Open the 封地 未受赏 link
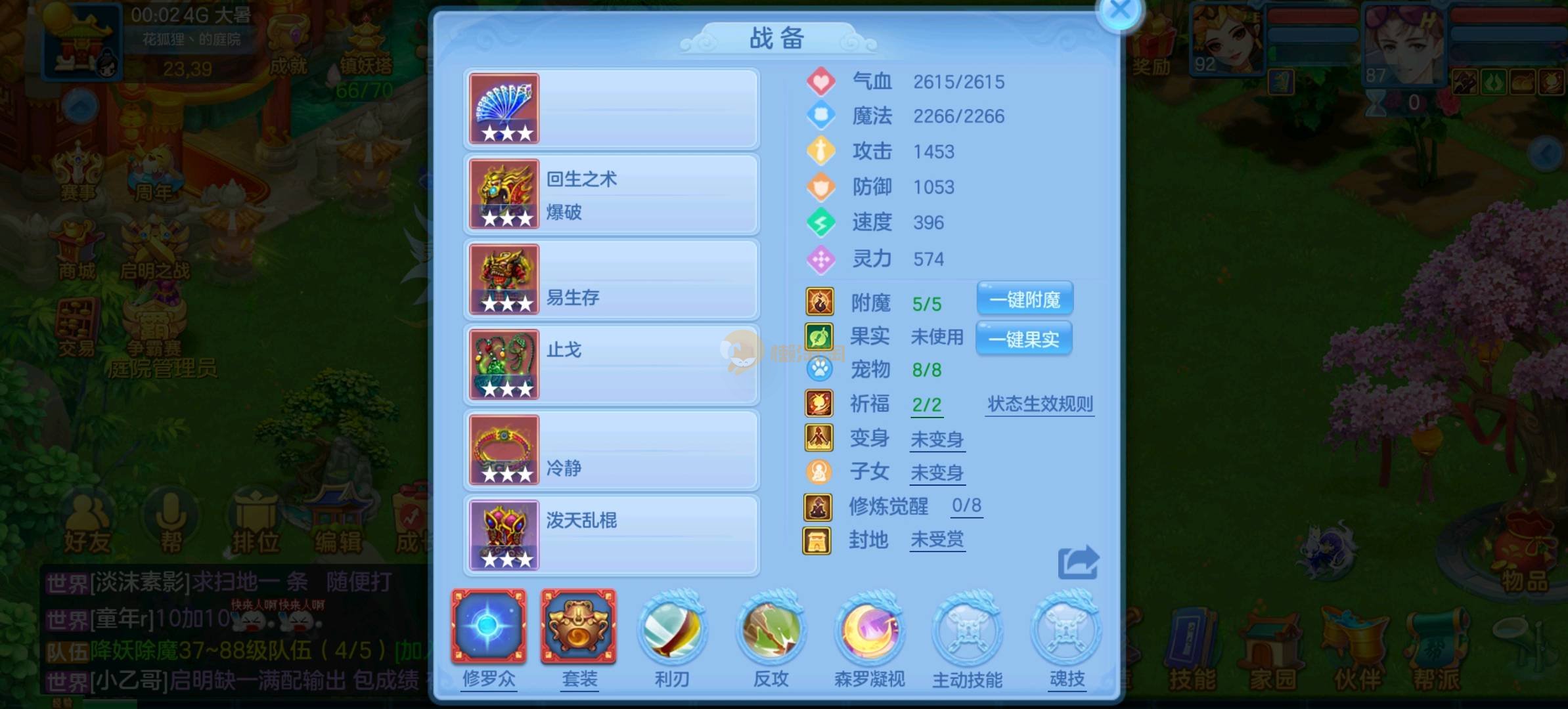Image resolution: width=1568 pixels, height=709 pixels. click(937, 540)
